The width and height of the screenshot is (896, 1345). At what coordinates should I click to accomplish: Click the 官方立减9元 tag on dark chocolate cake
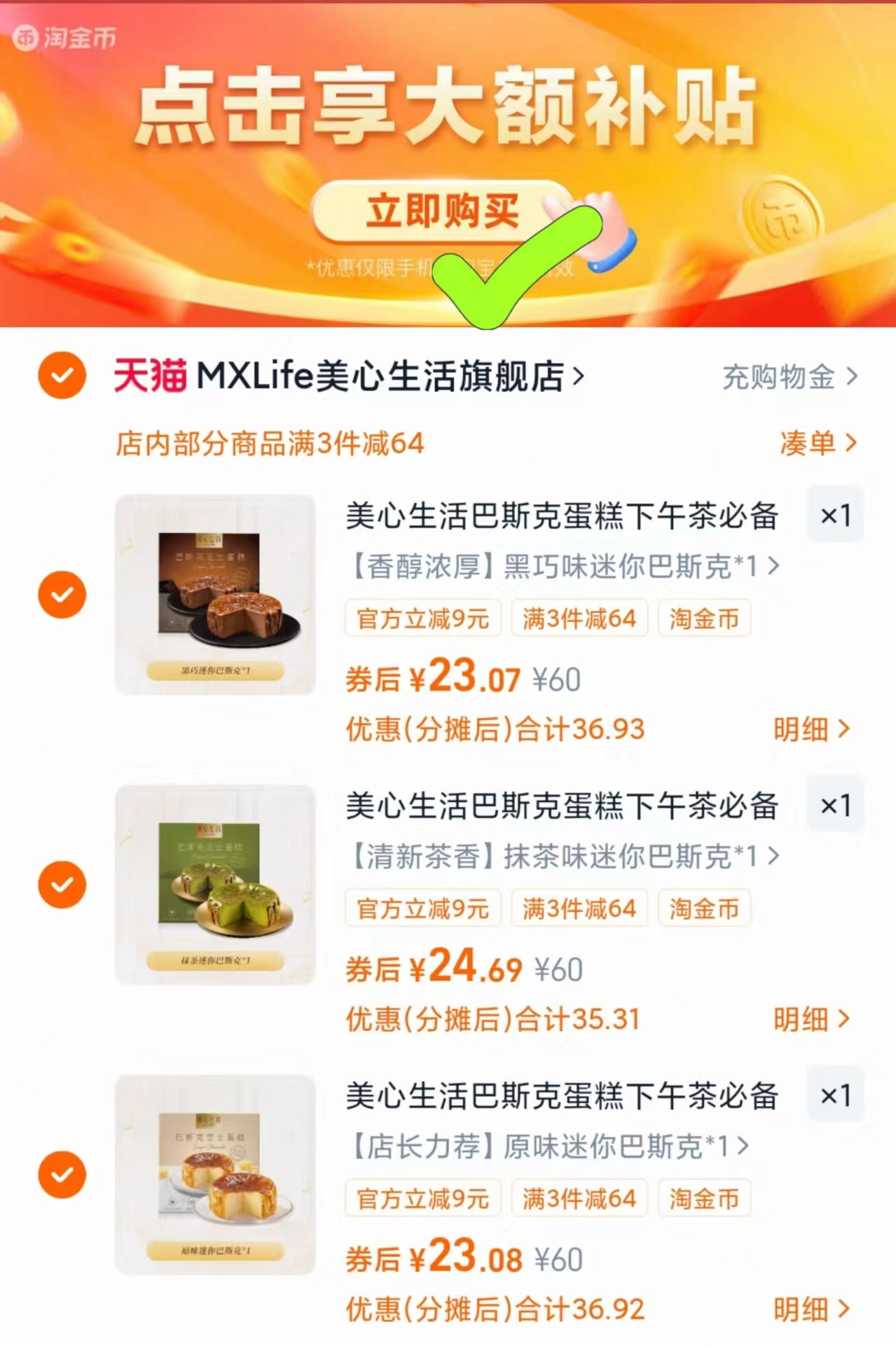(423, 618)
